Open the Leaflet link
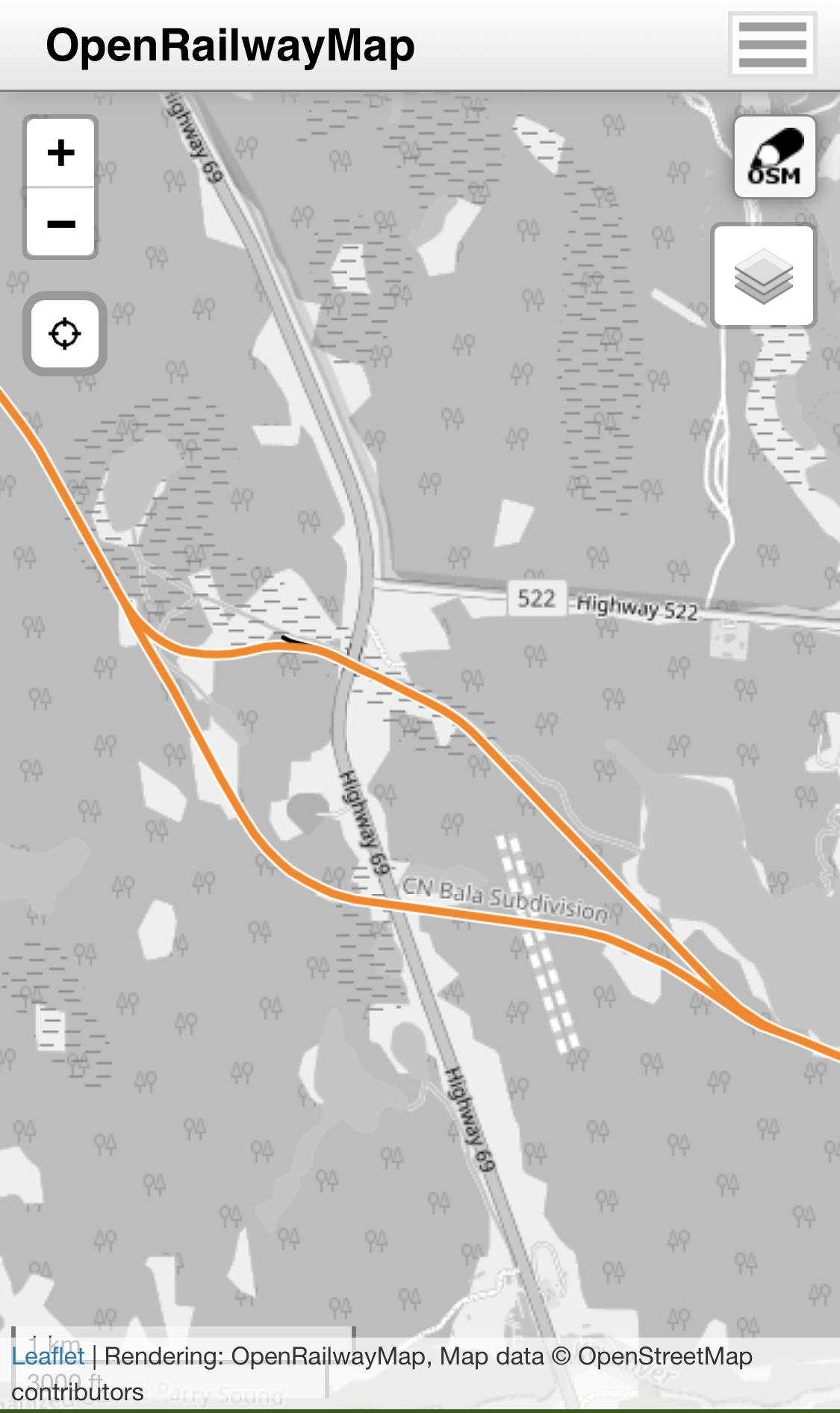Screen dimensions: 840x1413 point(48,1355)
